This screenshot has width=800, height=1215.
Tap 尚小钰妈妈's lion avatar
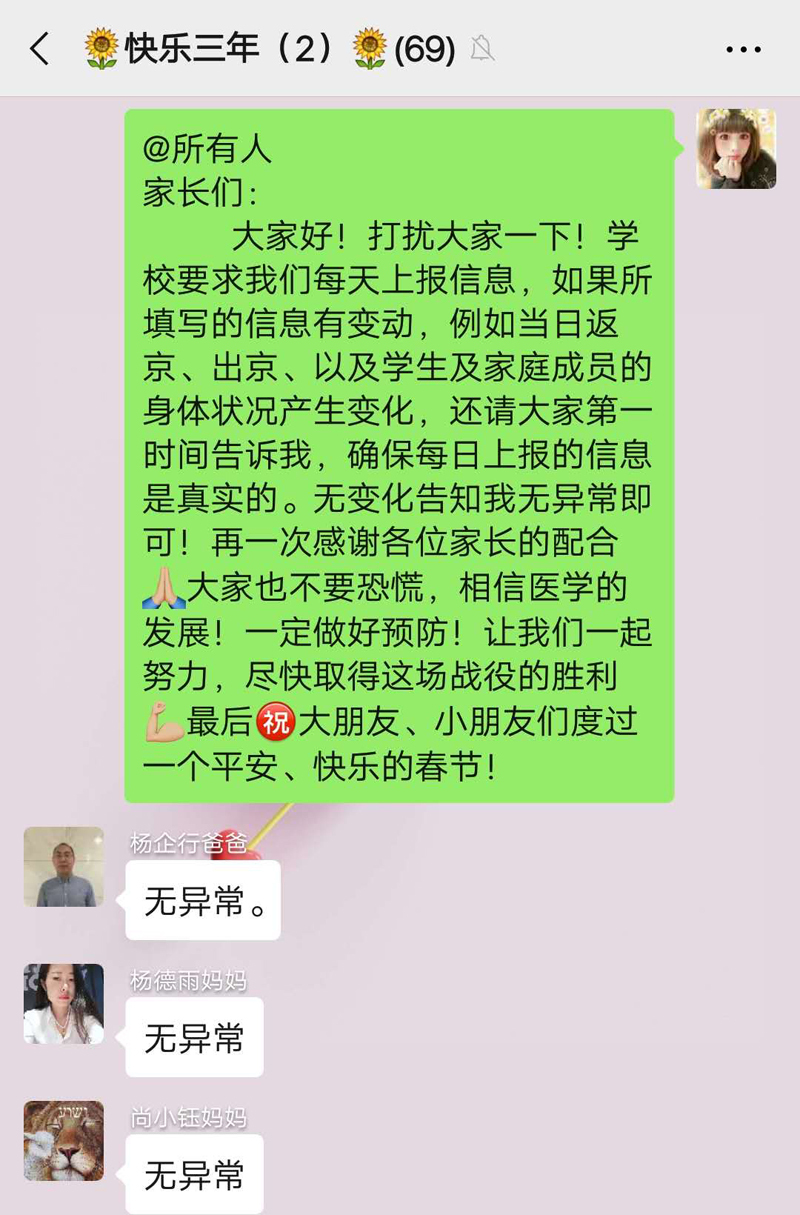[x=64, y=1140]
